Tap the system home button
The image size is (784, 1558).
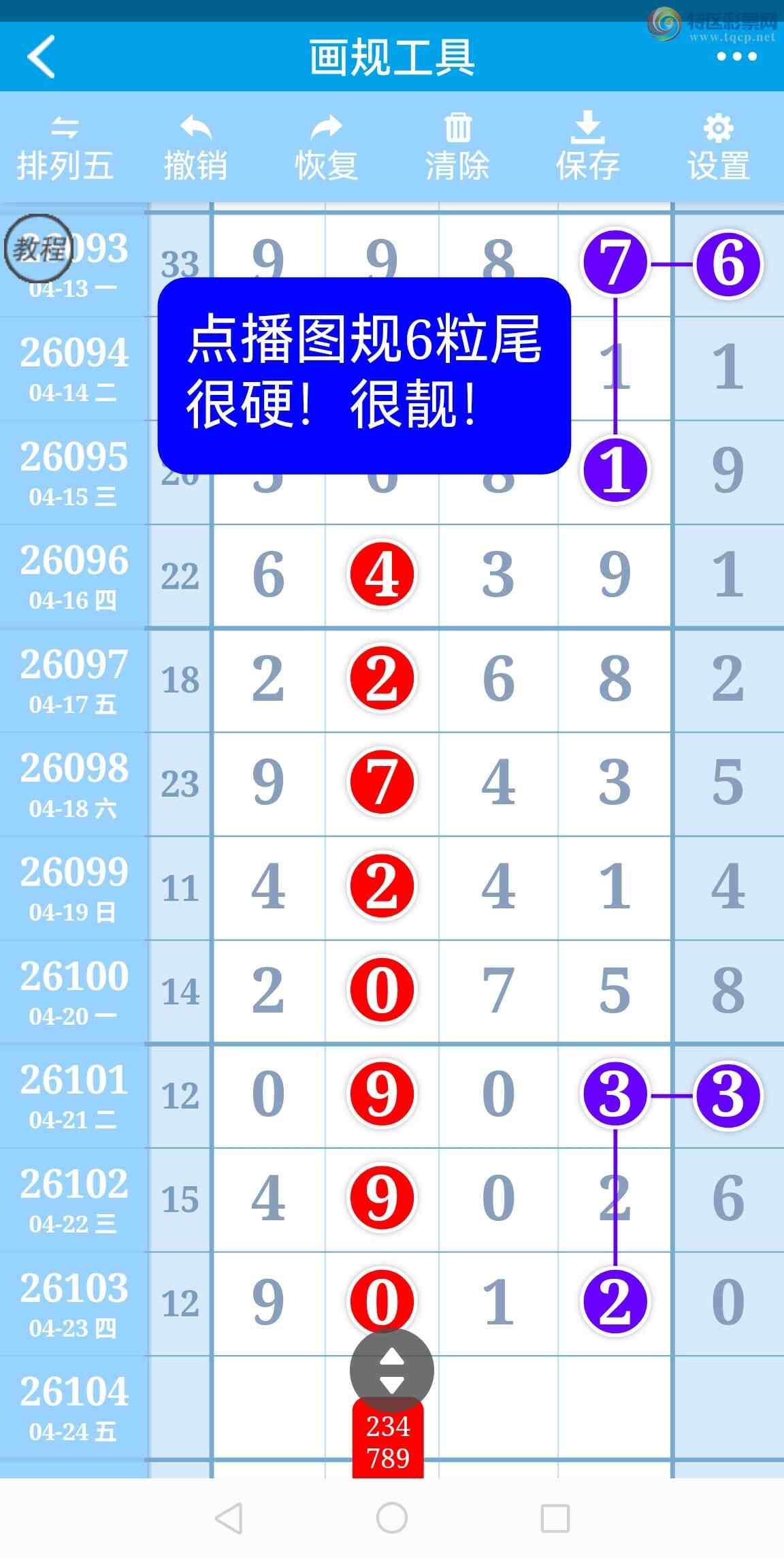click(x=391, y=1517)
